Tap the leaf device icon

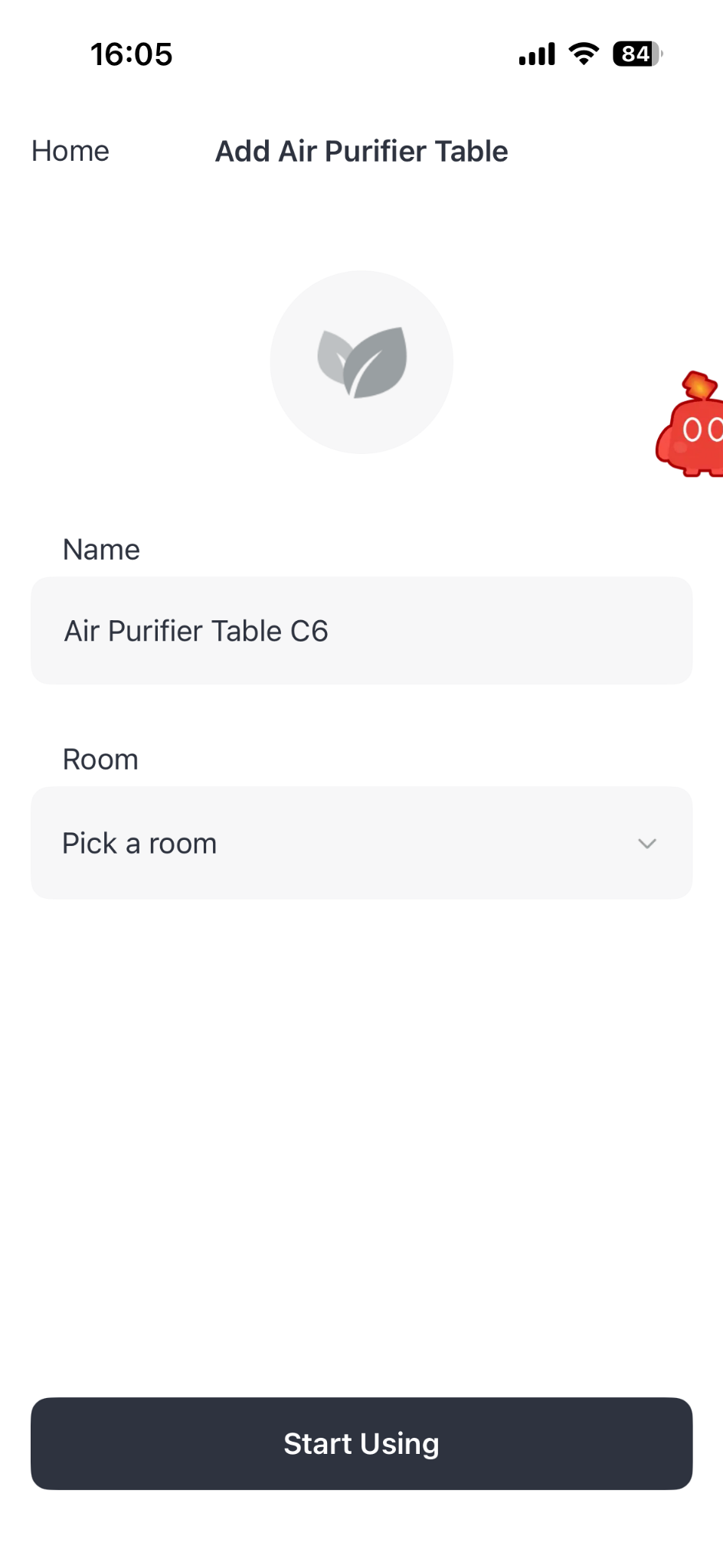[x=361, y=361]
